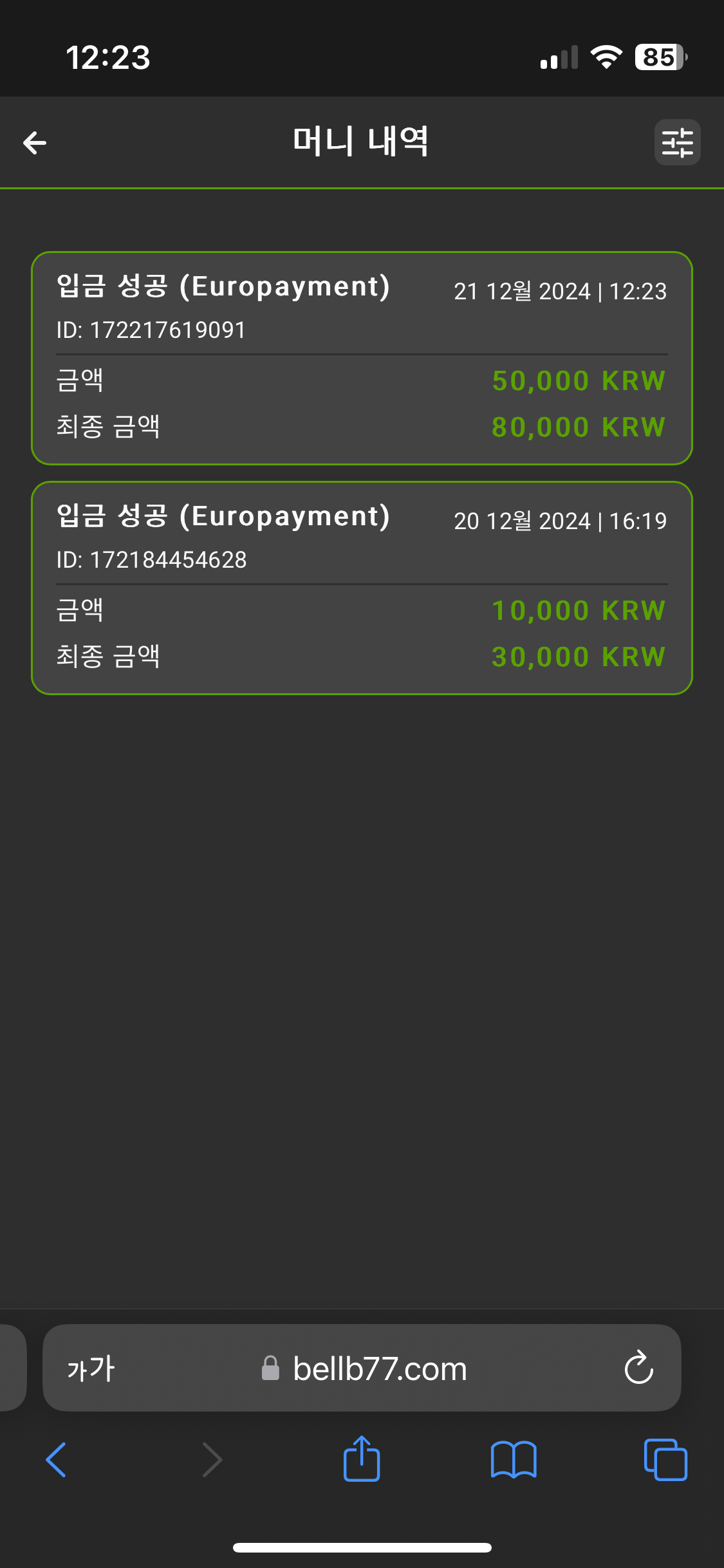Image resolution: width=724 pixels, height=1568 pixels.
Task: Open the deposit record ID 172184454628
Action: [x=362, y=588]
